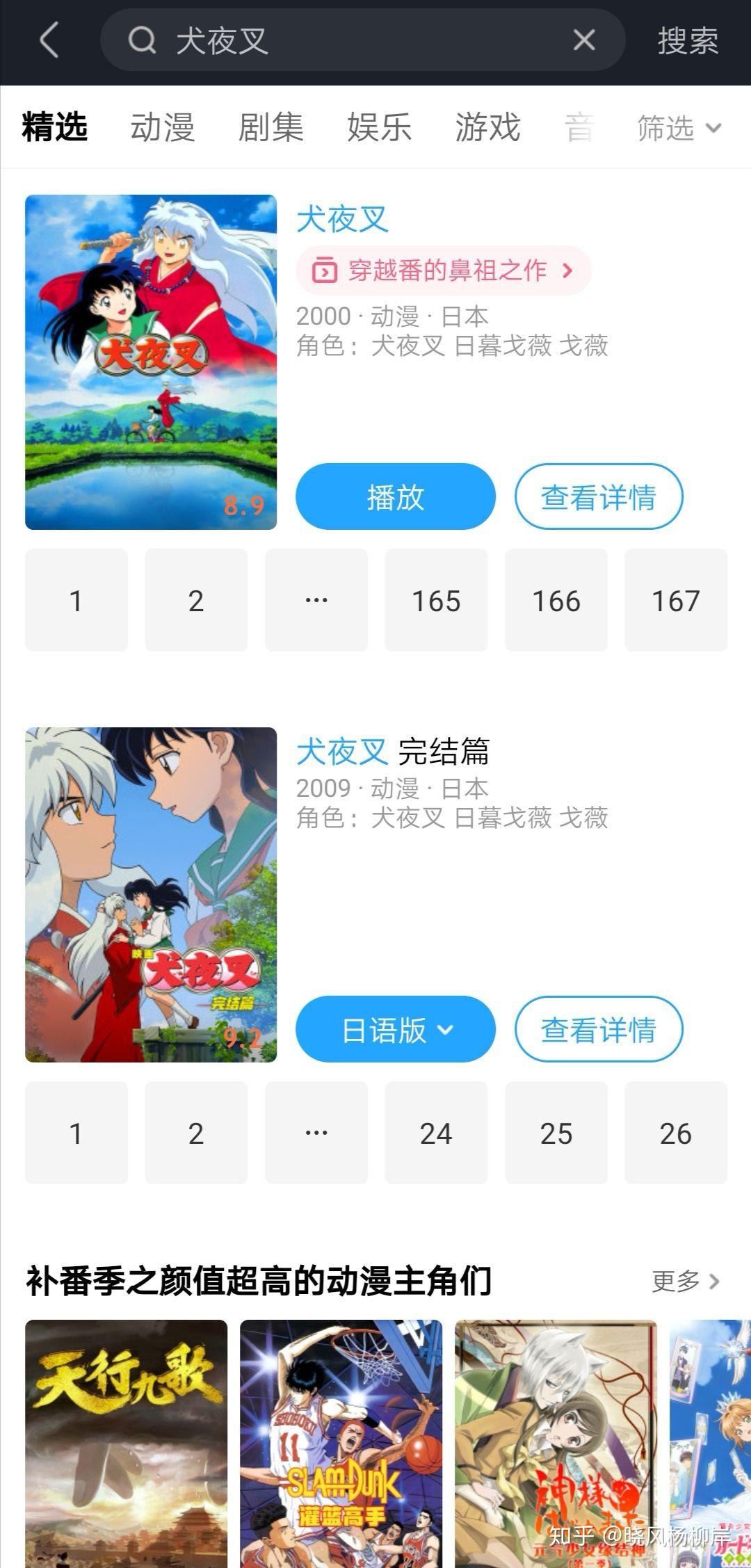
Task: Open the 穿越番的鼻祖之作 tag link
Action: [x=444, y=270]
